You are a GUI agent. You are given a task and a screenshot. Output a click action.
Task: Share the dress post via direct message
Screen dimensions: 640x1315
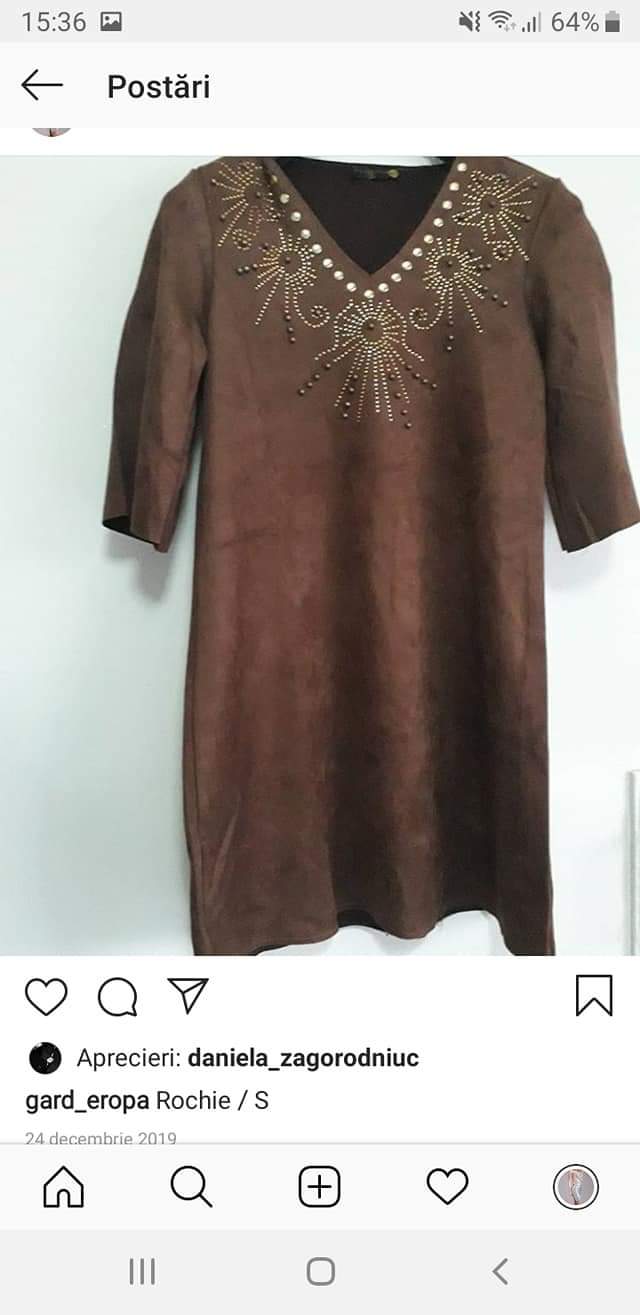tap(188, 995)
